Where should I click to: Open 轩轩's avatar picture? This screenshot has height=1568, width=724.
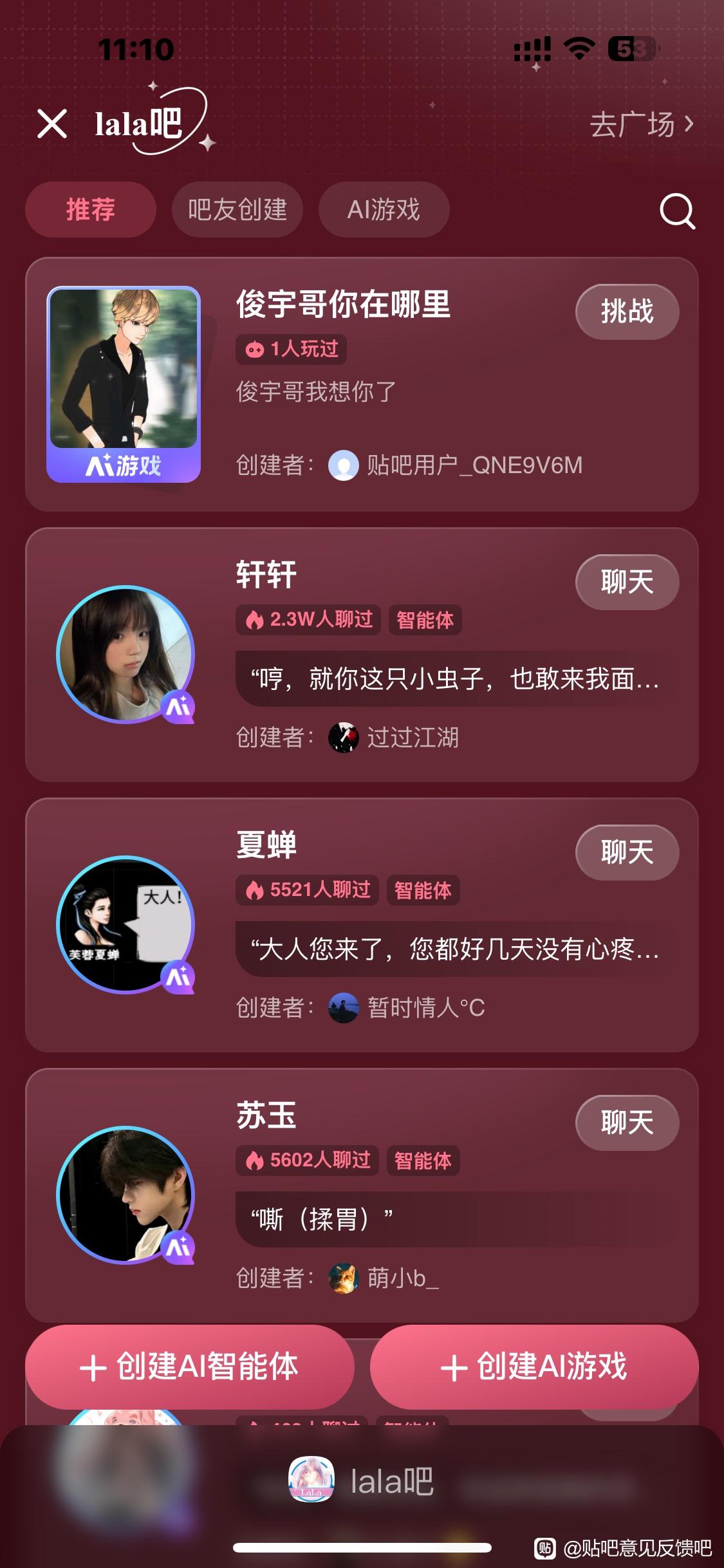(x=125, y=654)
